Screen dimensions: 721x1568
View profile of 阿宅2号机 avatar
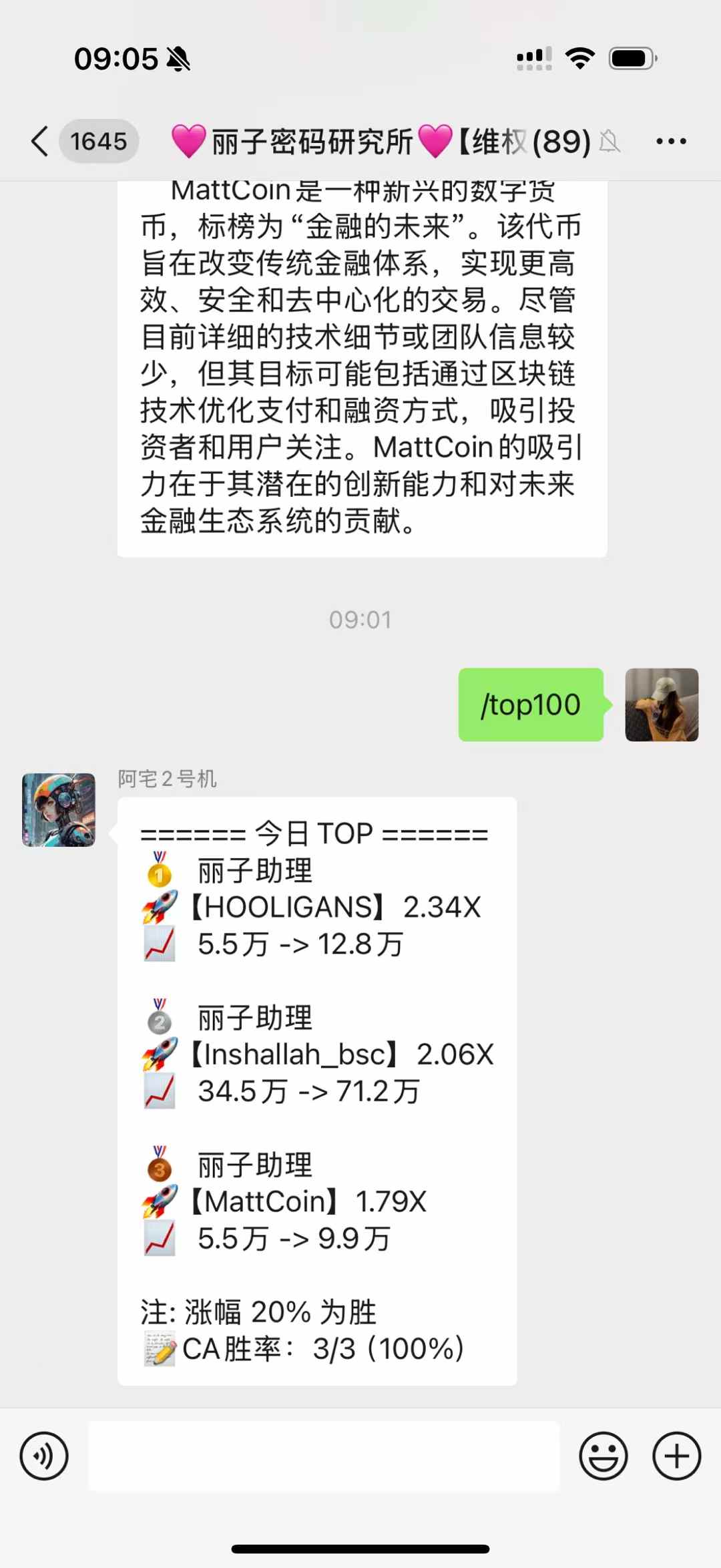(59, 810)
